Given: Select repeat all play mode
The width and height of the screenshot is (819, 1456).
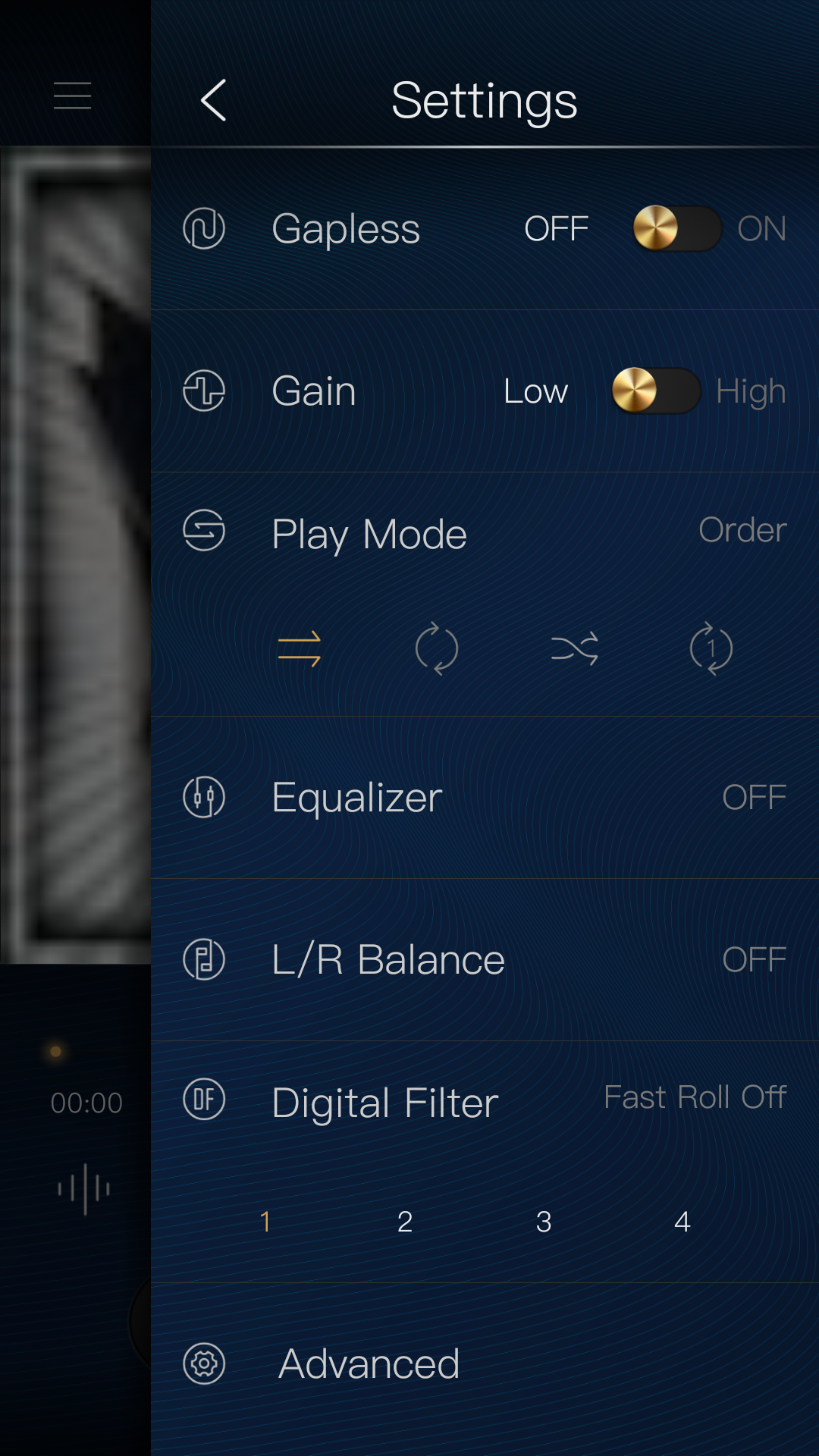Looking at the screenshot, I should [437, 649].
